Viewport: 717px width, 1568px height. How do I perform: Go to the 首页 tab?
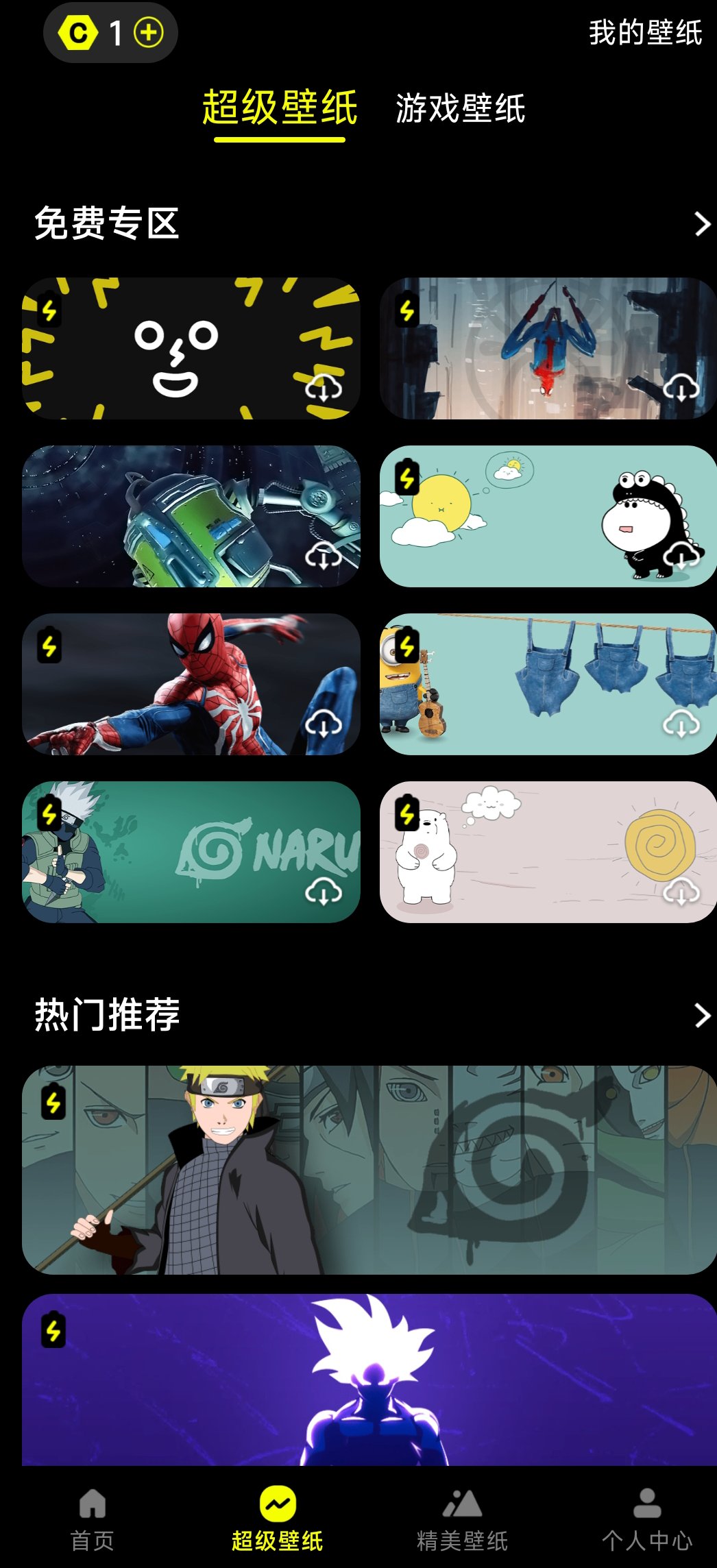93,1519
